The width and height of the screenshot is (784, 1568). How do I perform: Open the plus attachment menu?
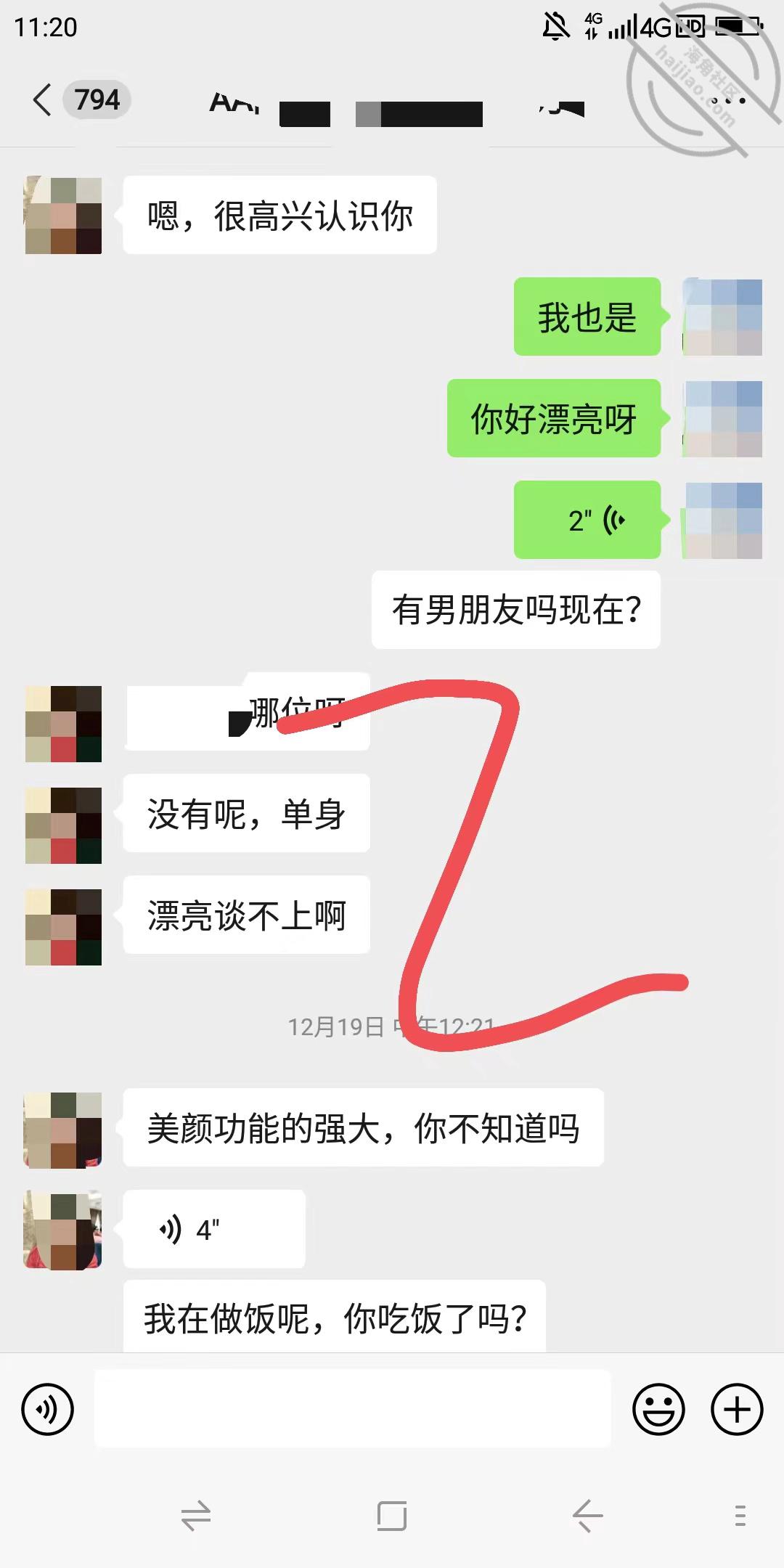pos(737,1410)
